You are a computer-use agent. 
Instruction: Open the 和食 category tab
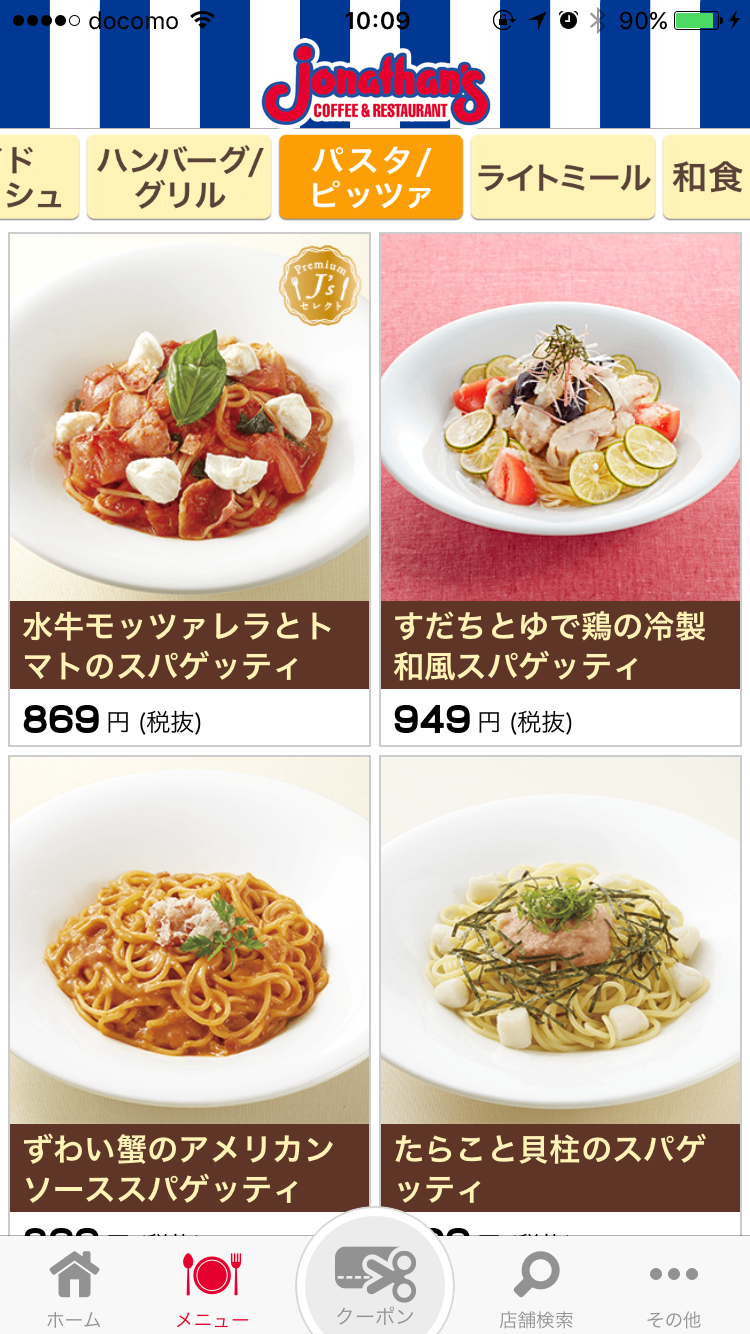(707, 177)
